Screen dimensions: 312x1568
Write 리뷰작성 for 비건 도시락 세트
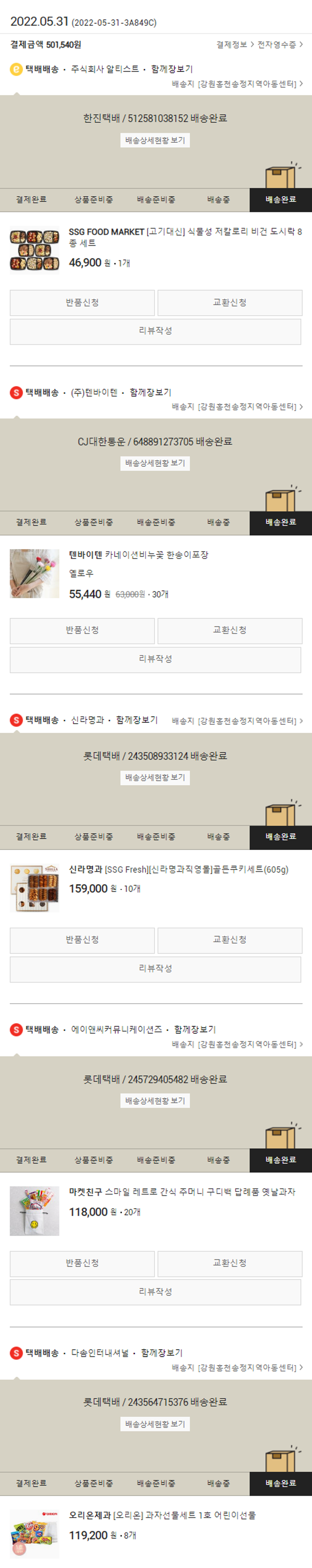point(155,331)
